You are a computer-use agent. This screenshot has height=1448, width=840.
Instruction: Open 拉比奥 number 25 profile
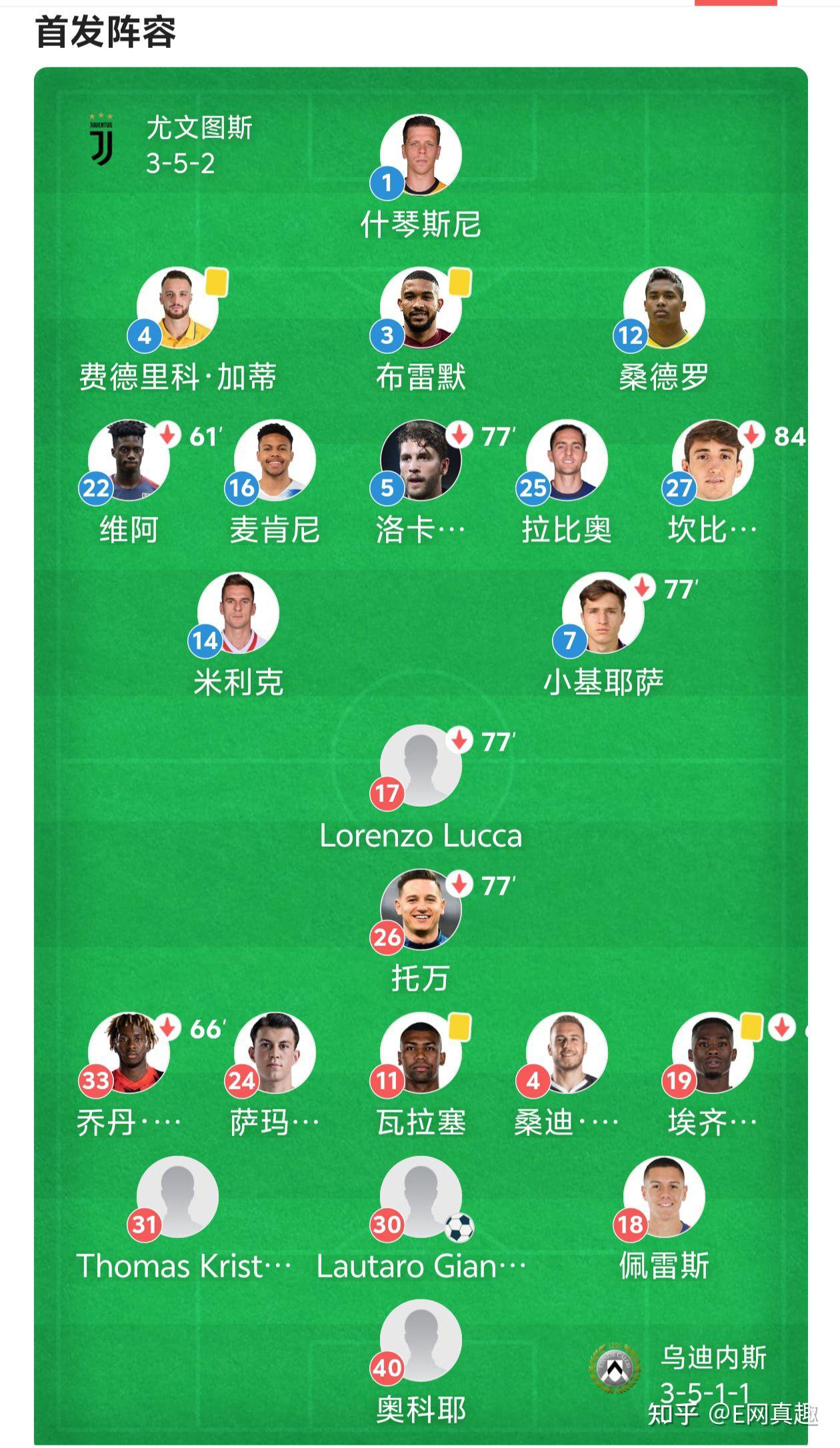click(x=567, y=460)
